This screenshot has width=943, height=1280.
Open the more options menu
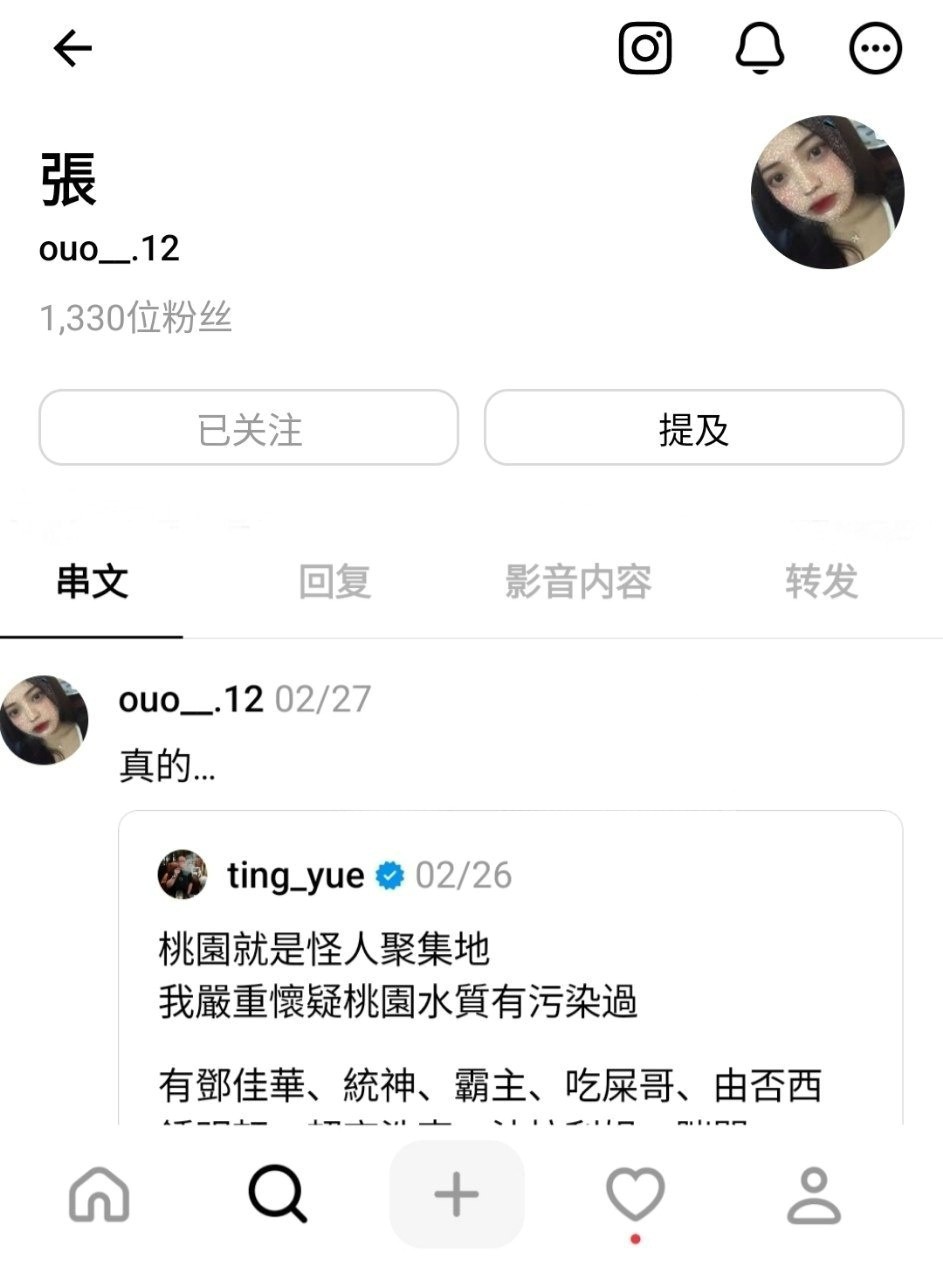(875, 48)
